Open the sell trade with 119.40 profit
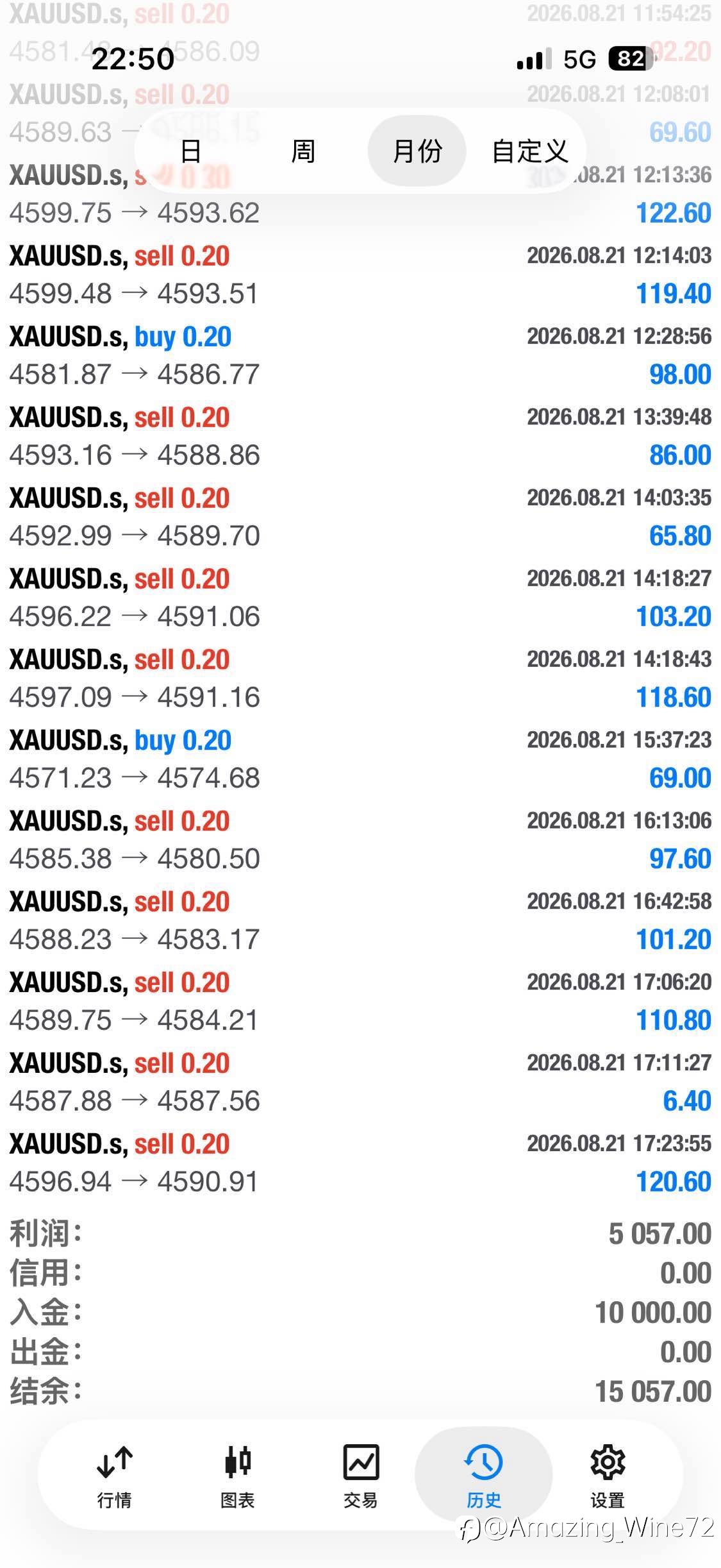Image resolution: width=721 pixels, height=1568 pixels. tap(360, 274)
